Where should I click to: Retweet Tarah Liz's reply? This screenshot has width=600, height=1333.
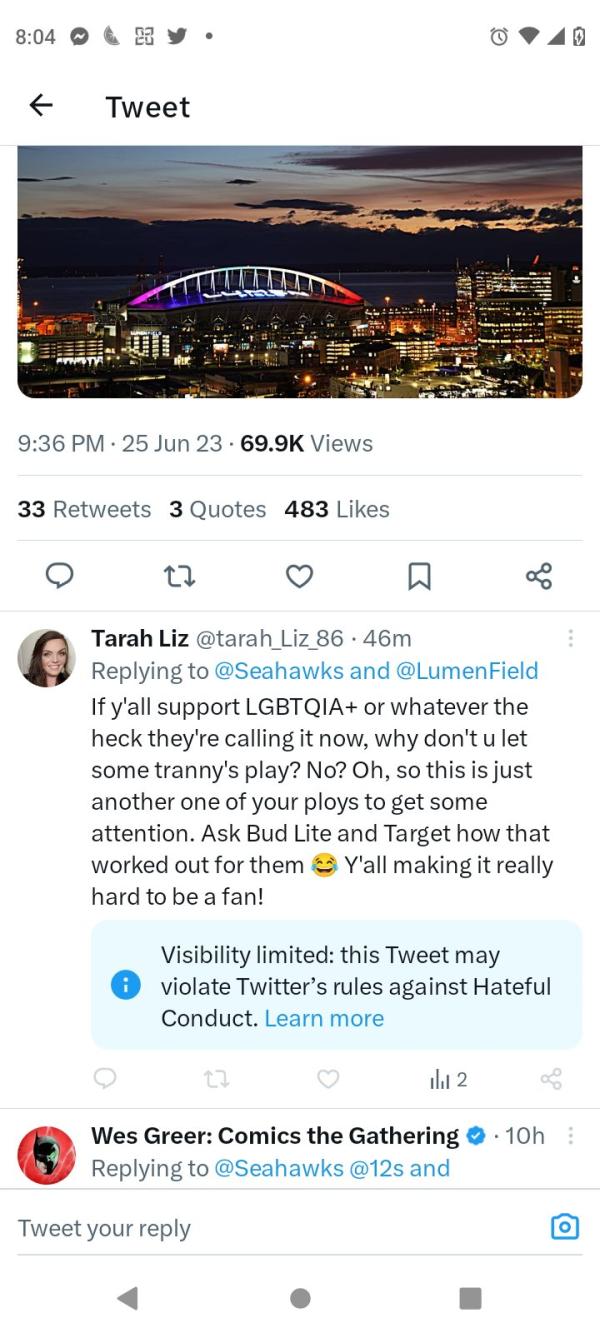pos(216,1078)
